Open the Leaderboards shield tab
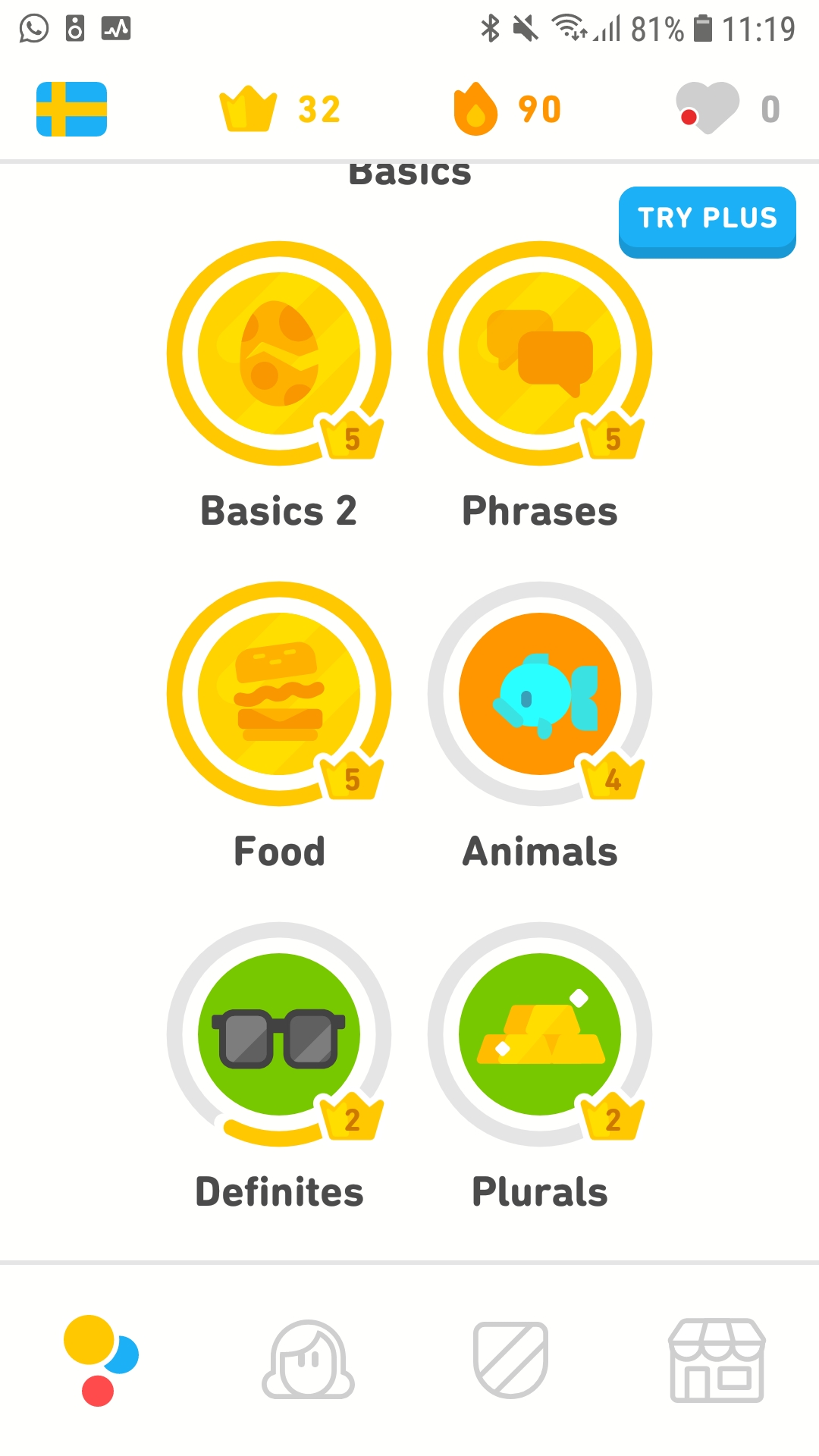The width and height of the screenshot is (819, 1456). point(511,1360)
